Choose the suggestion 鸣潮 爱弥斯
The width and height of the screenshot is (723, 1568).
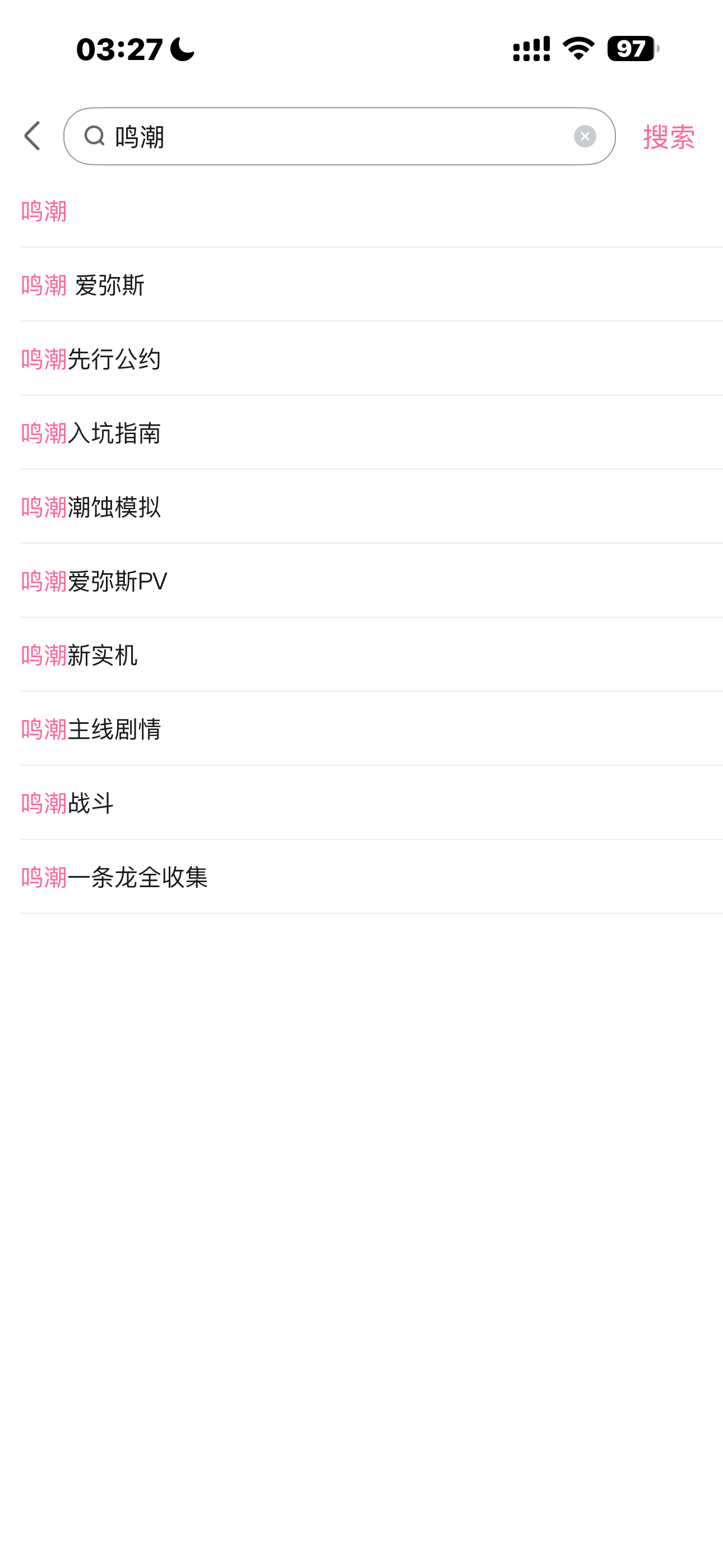click(x=83, y=285)
